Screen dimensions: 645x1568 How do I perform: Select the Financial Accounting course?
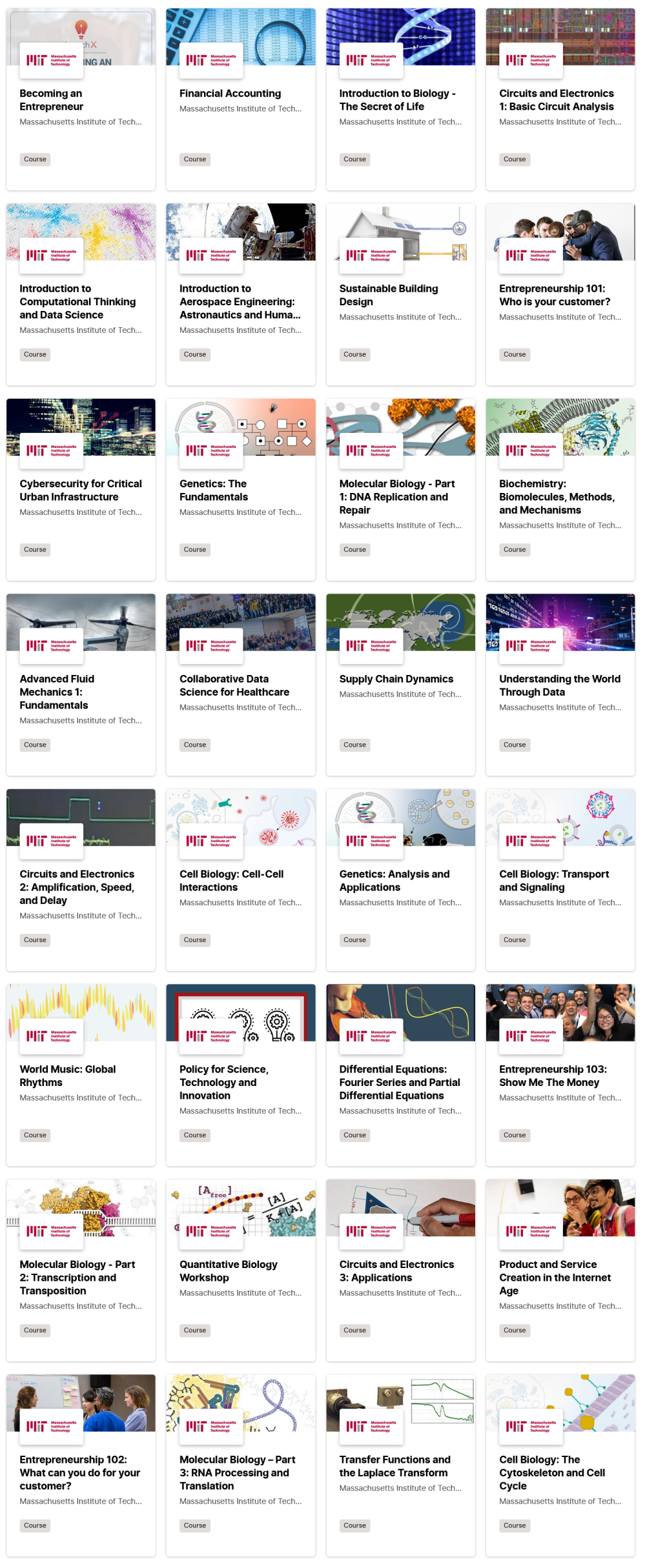coord(230,94)
